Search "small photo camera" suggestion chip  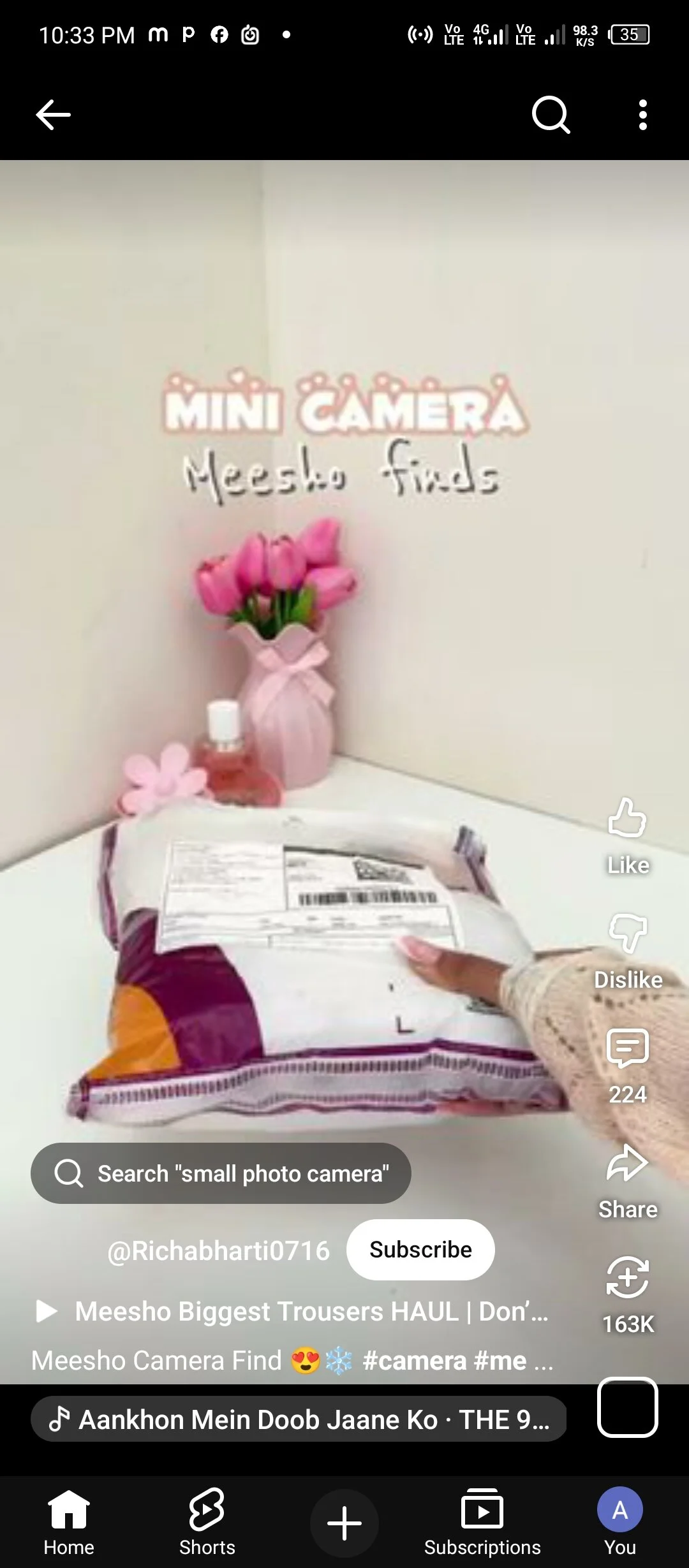click(221, 1173)
